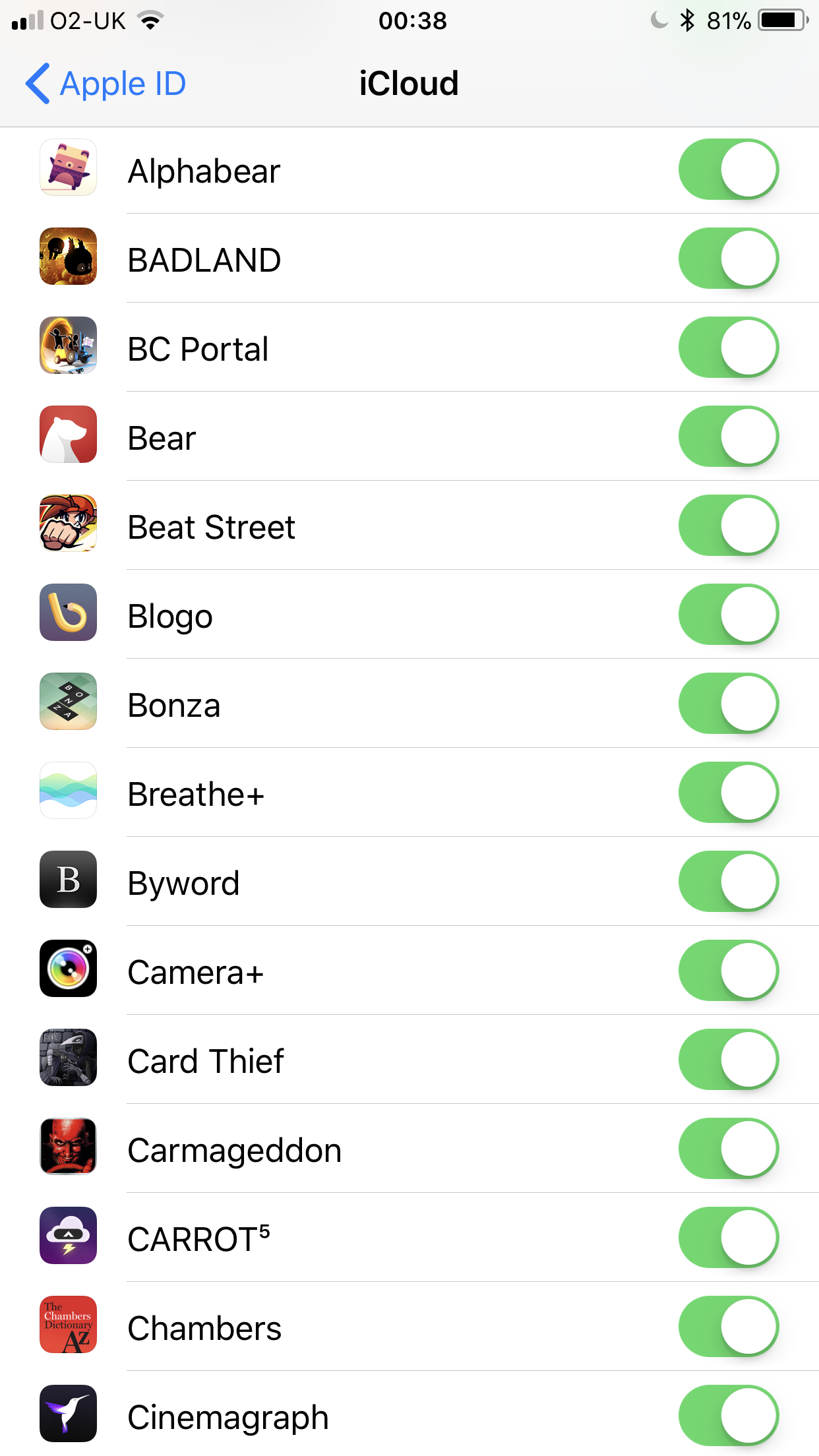Disable iCloud for Breathe+
Screen dimensions: 819x1456
click(729, 793)
